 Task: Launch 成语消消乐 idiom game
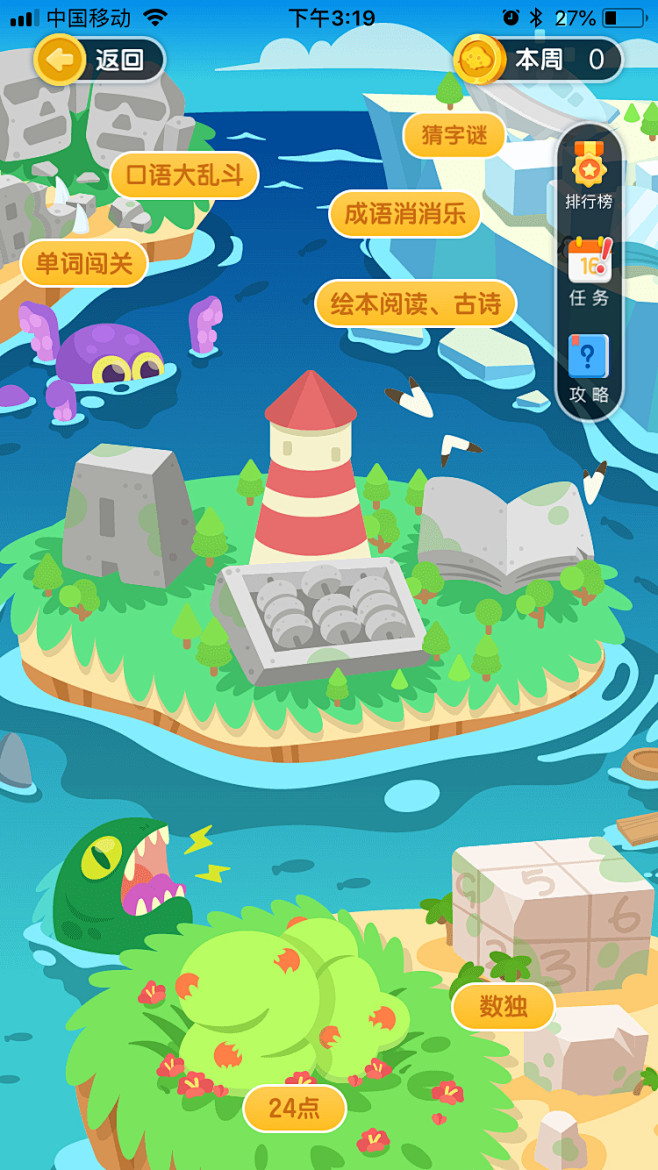405,214
